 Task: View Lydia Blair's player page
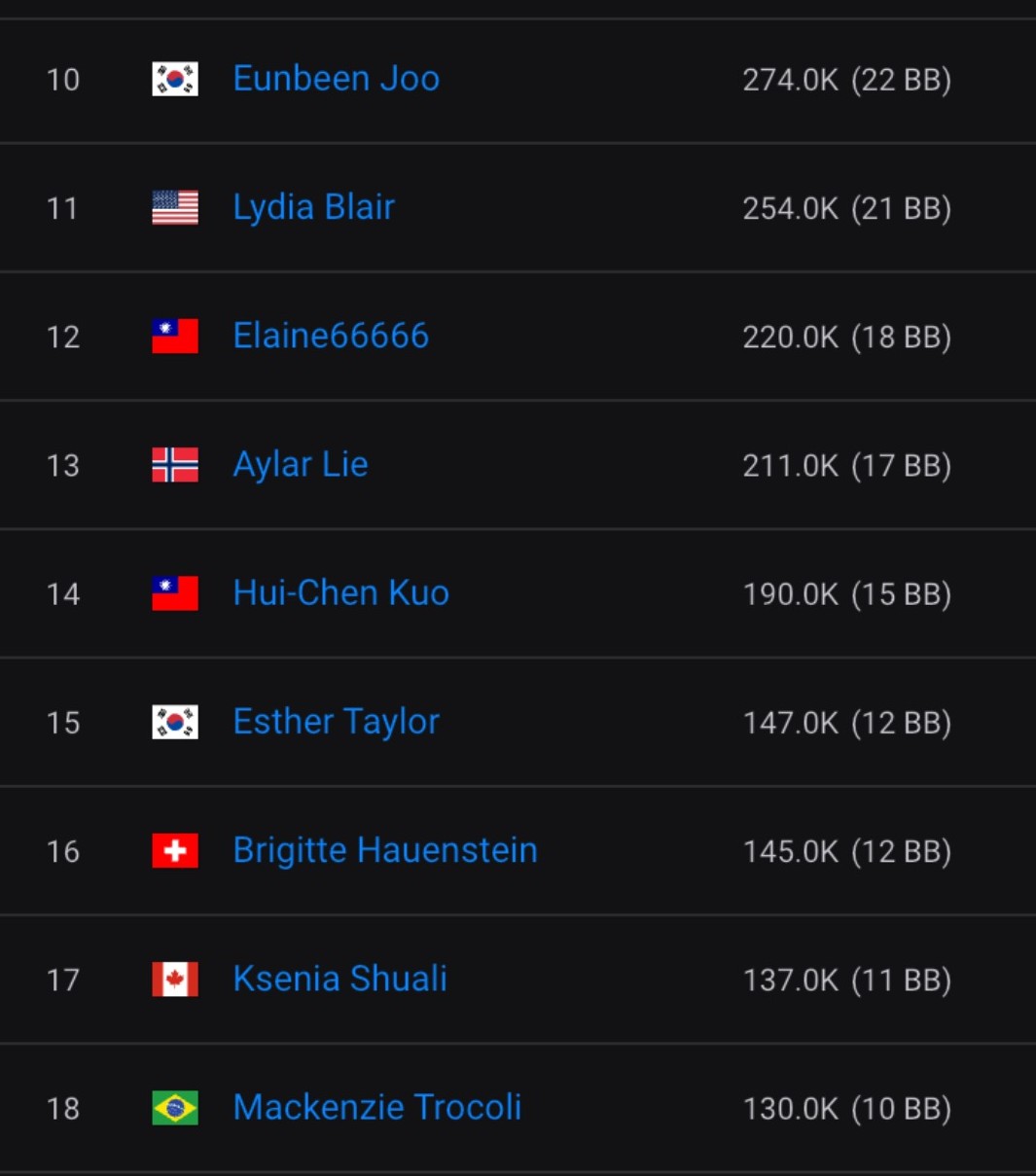pos(313,207)
